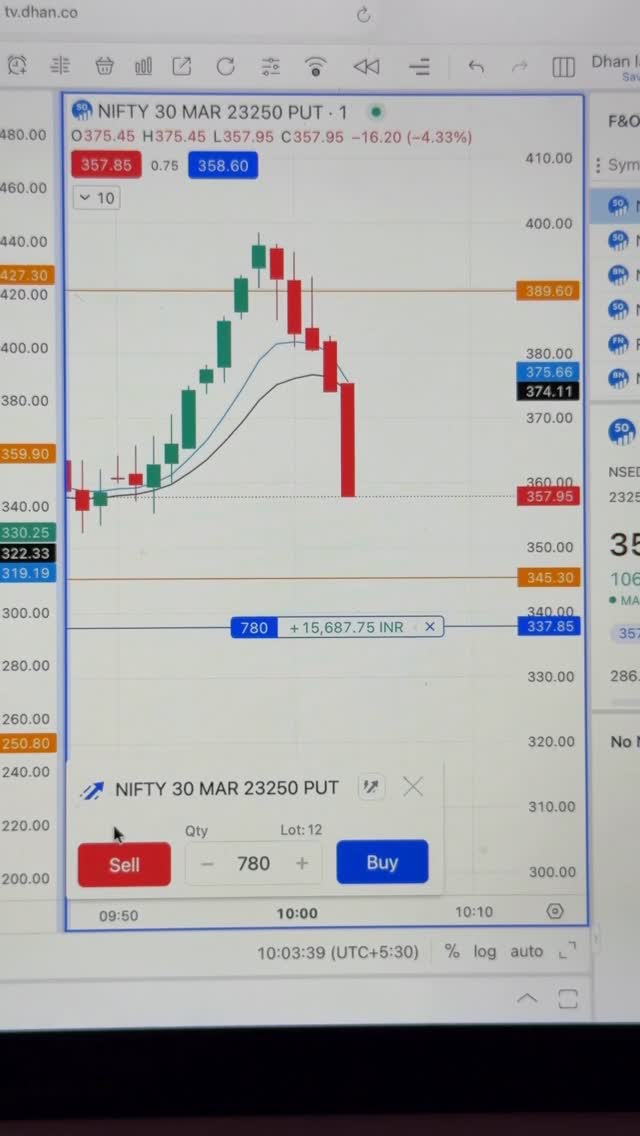Reload the page in the browser bar
This screenshot has height=1136, width=640.
coord(363,14)
